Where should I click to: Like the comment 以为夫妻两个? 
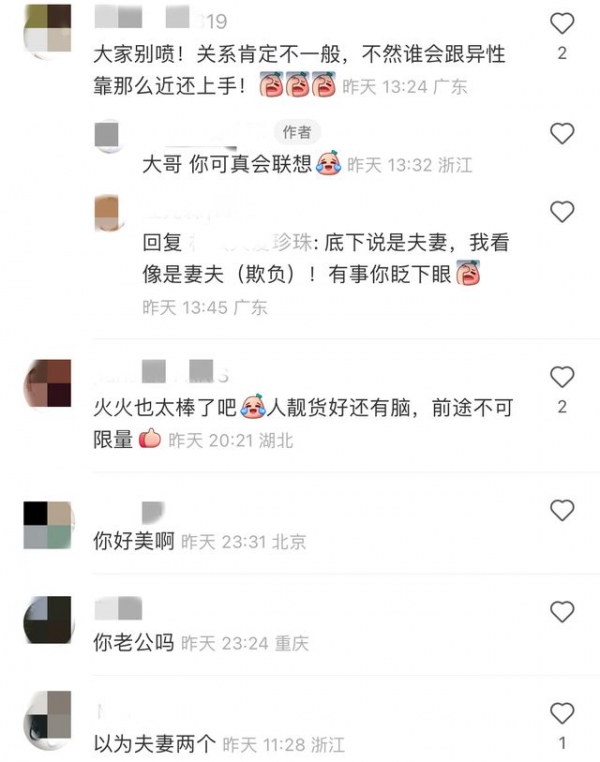coord(563,712)
